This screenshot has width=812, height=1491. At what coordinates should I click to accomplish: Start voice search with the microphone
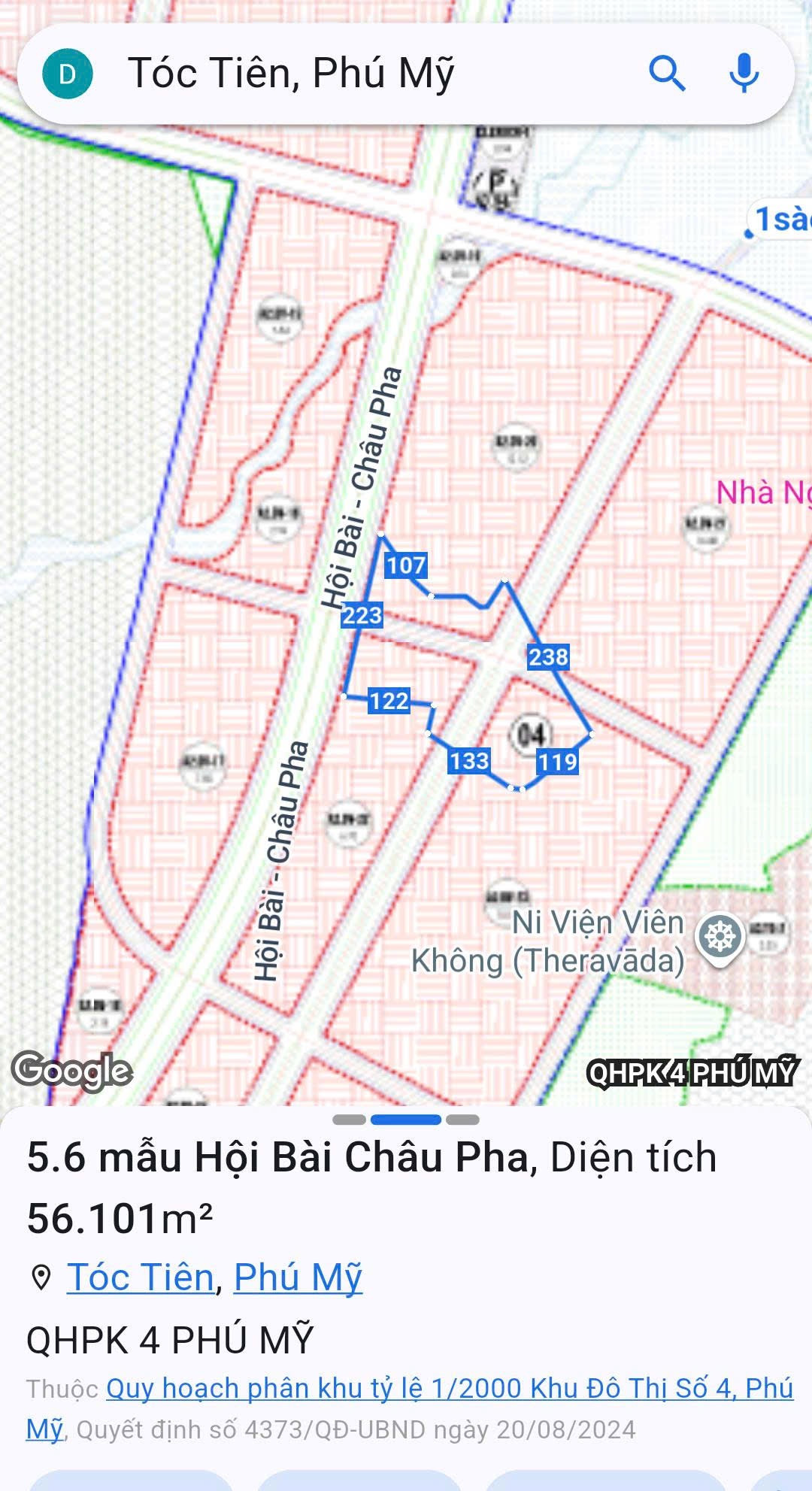click(x=744, y=74)
